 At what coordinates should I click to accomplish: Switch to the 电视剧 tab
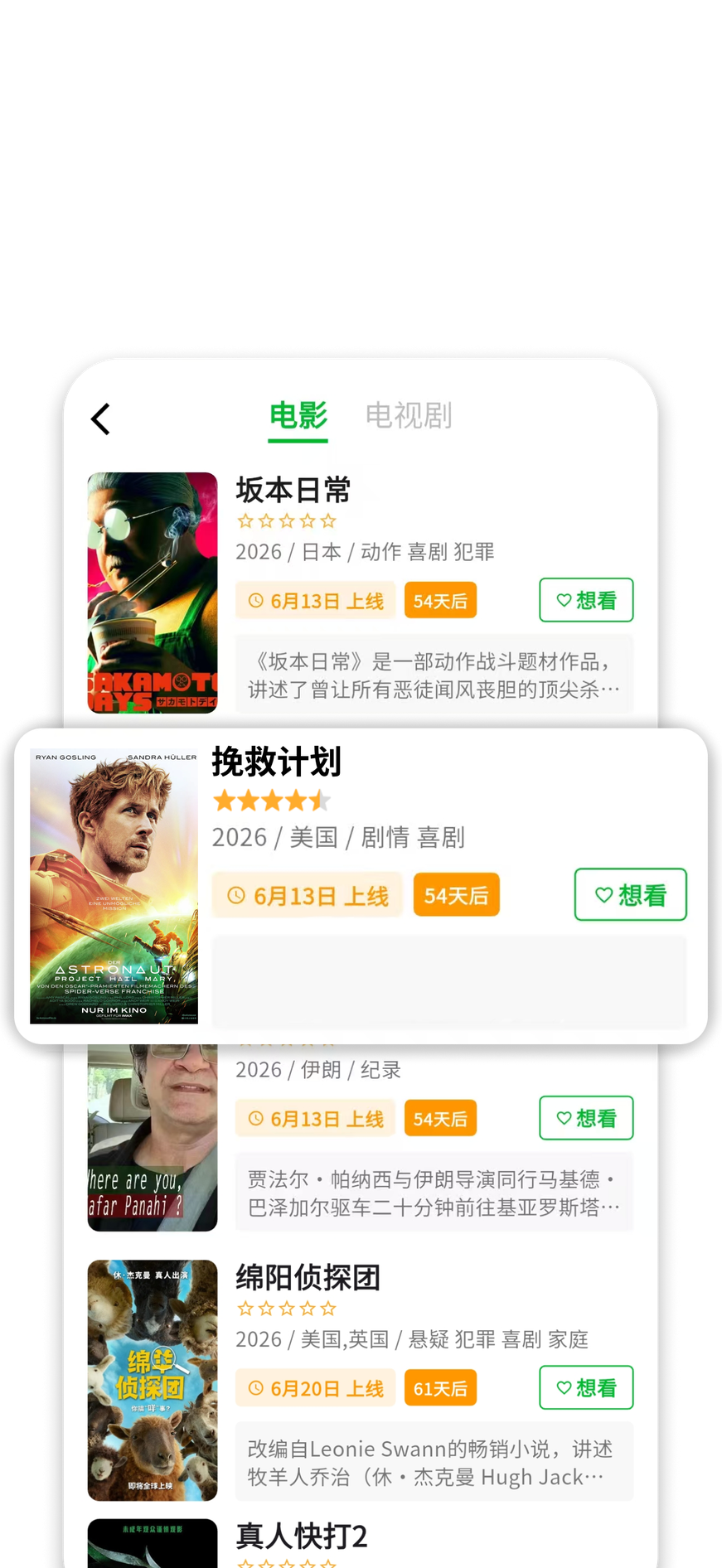[409, 417]
